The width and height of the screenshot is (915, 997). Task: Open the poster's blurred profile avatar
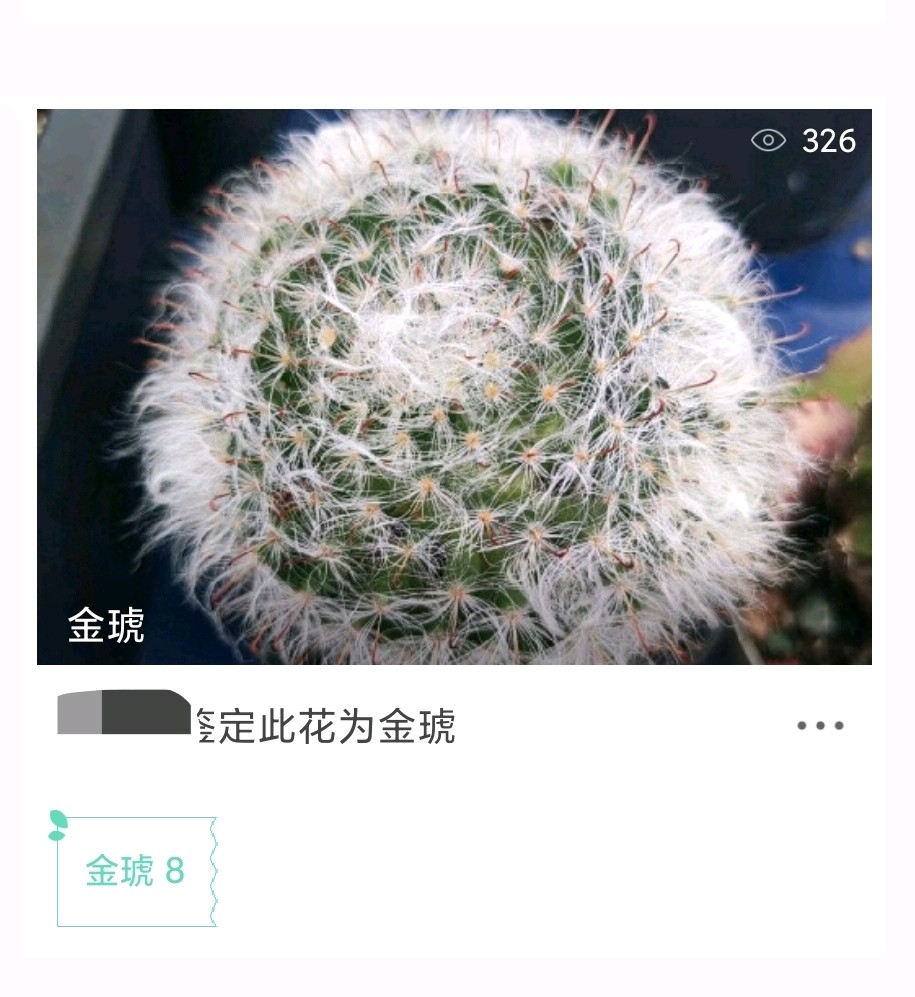124,713
